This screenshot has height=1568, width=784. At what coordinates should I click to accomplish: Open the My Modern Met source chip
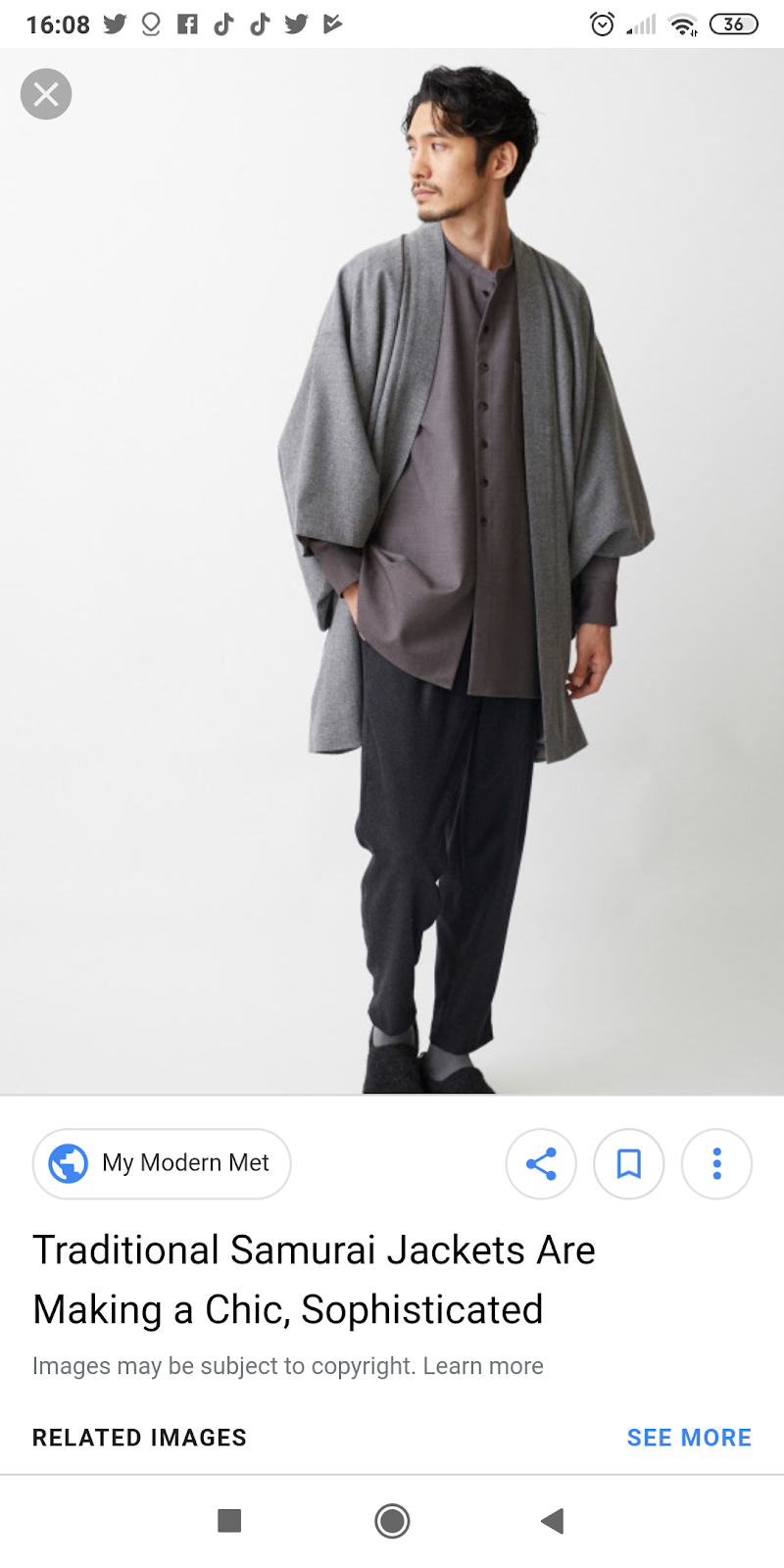click(162, 1163)
